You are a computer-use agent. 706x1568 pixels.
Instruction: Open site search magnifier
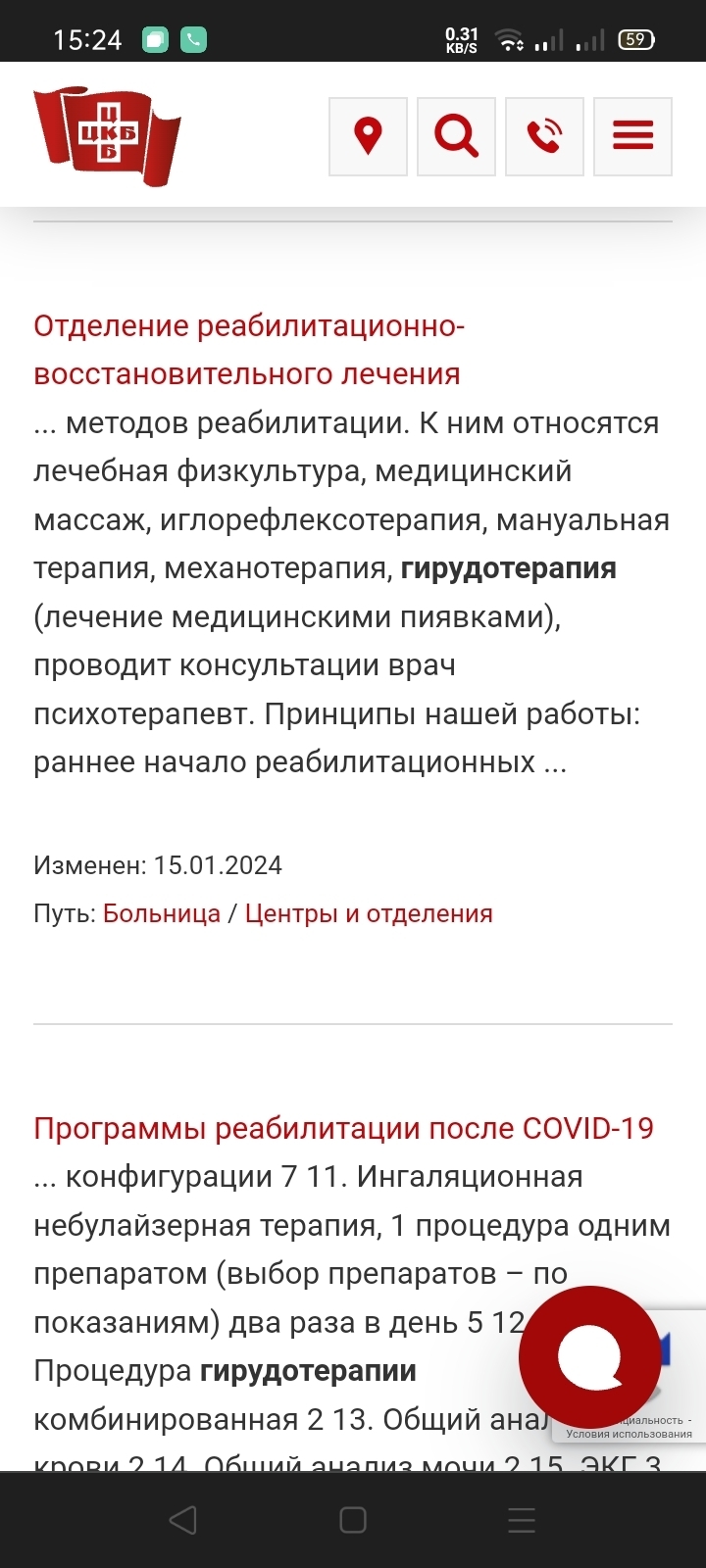click(x=456, y=136)
